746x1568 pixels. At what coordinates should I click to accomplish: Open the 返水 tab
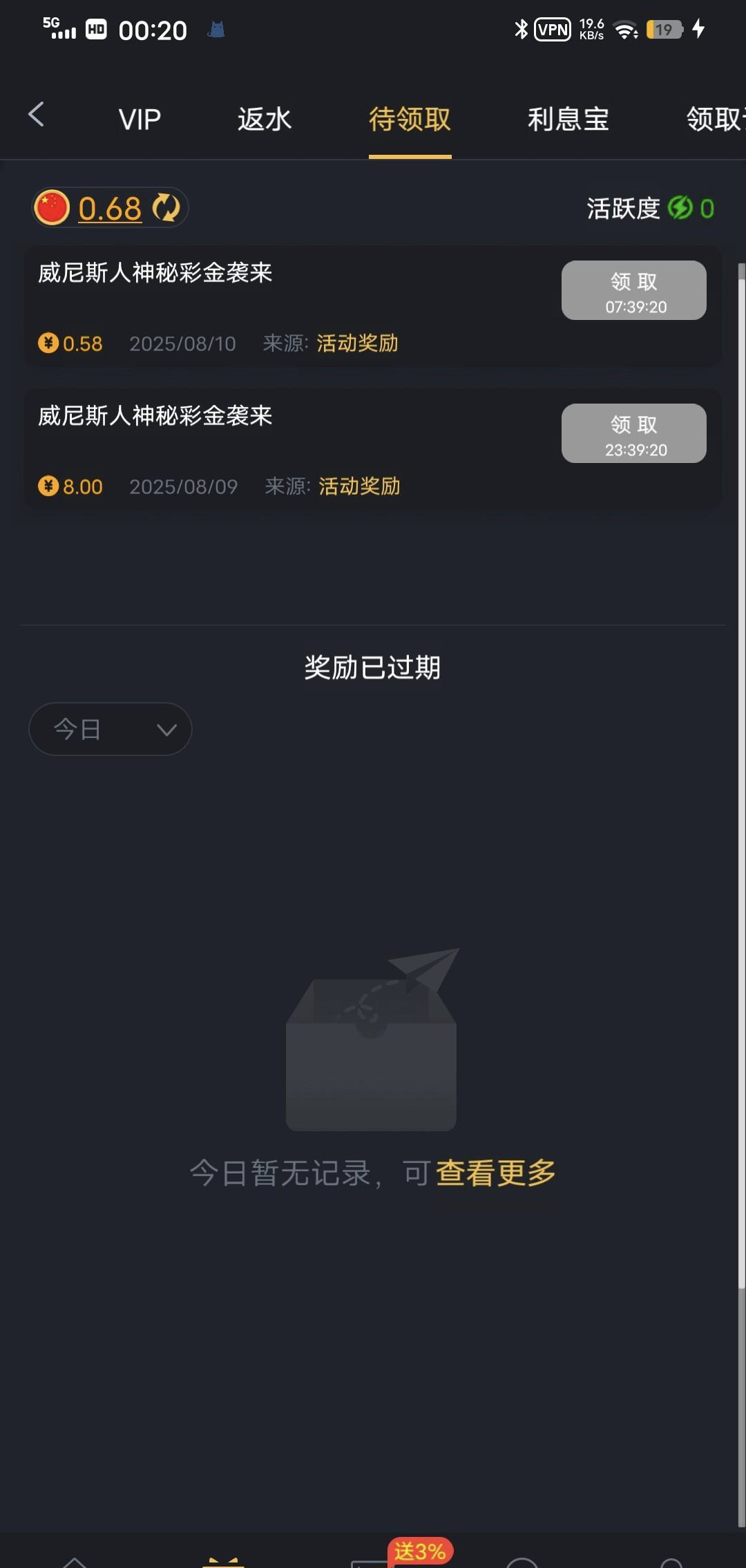[265, 120]
